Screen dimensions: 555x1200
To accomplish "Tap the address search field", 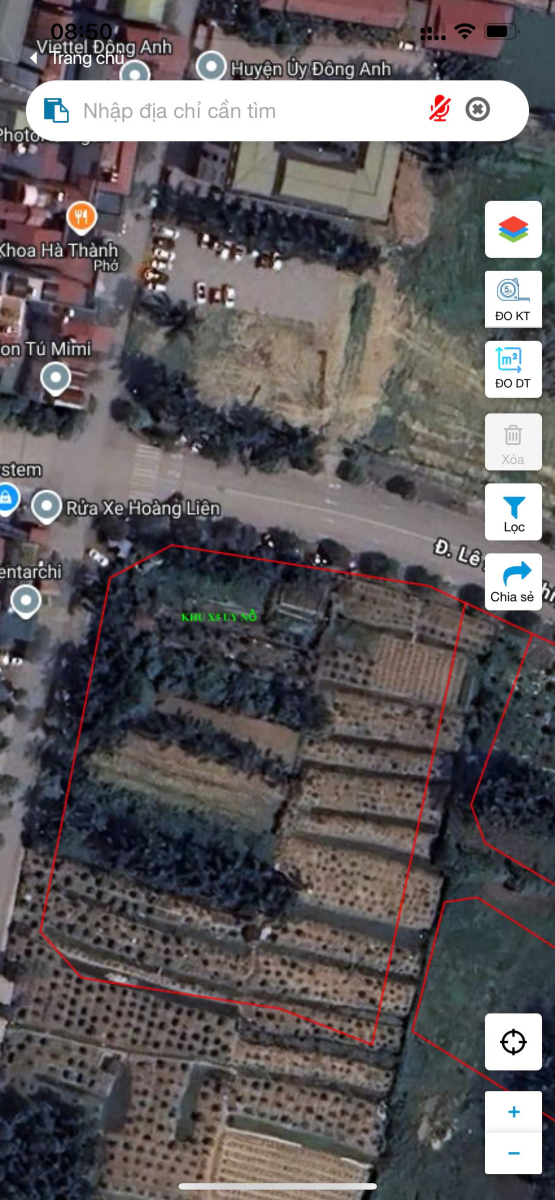I will click(250, 110).
